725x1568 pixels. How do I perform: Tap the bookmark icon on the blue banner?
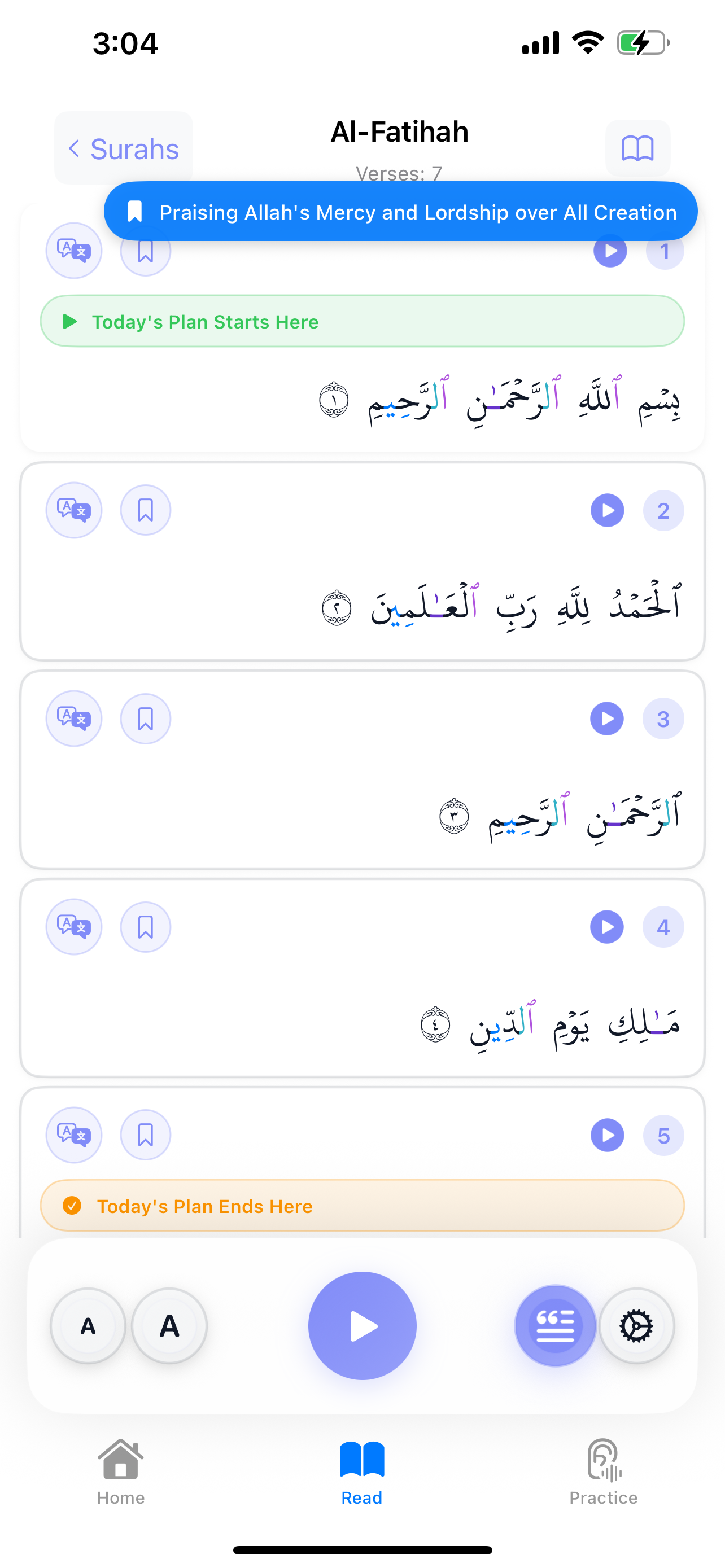[134, 211]
